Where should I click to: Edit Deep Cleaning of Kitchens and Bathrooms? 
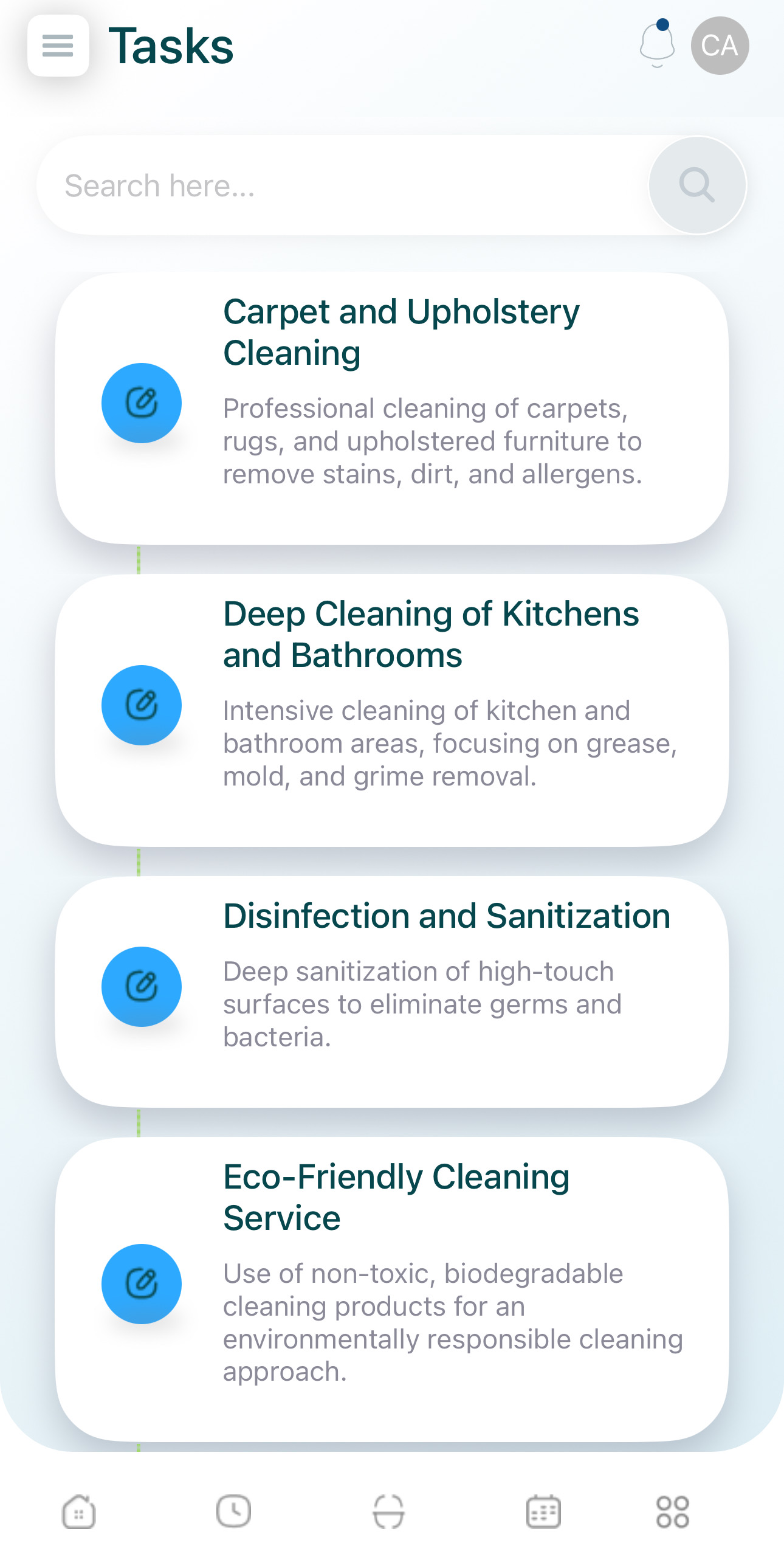[142, 705]
